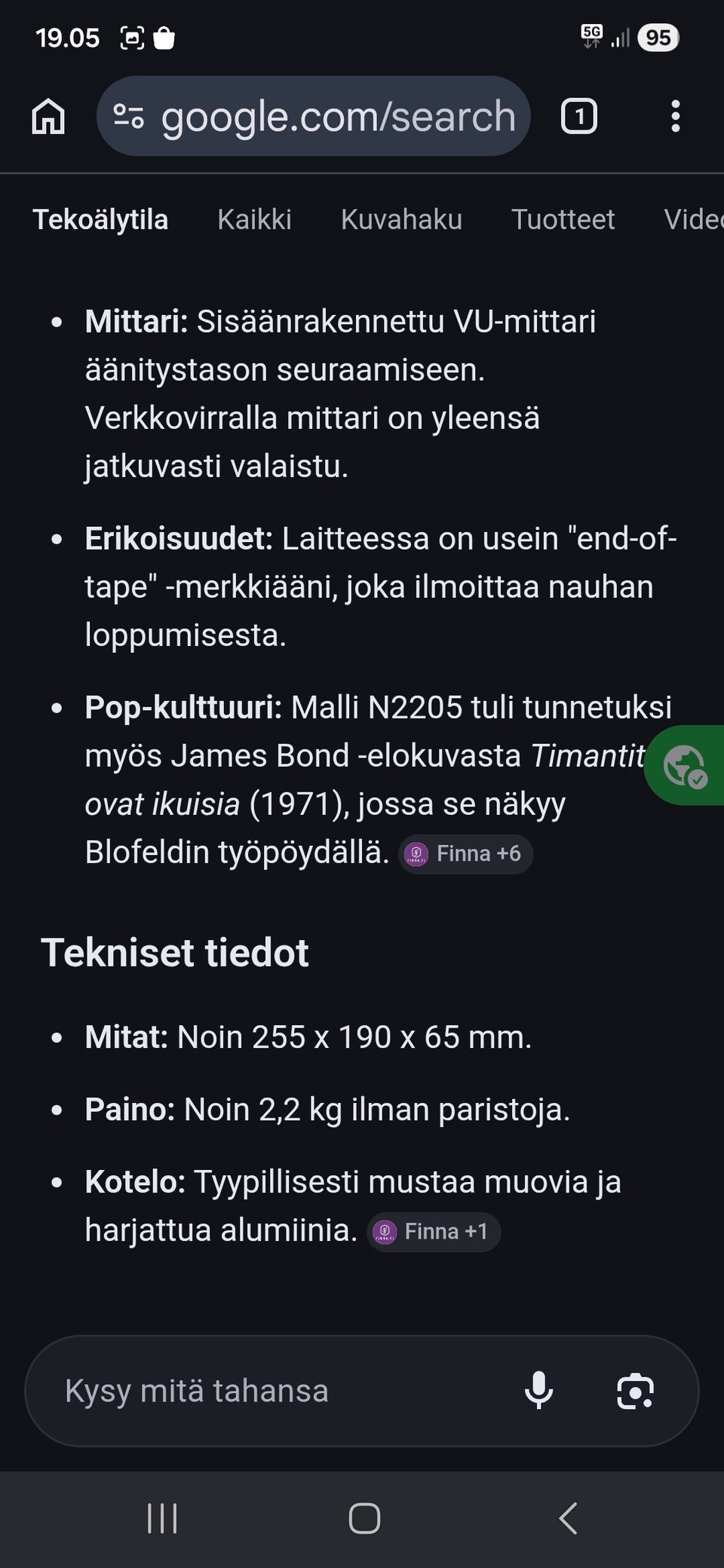Expand the Finna +1 sources chip
The height and width of the screenshot is (1568, 724).
click(x=434, y=1231)
